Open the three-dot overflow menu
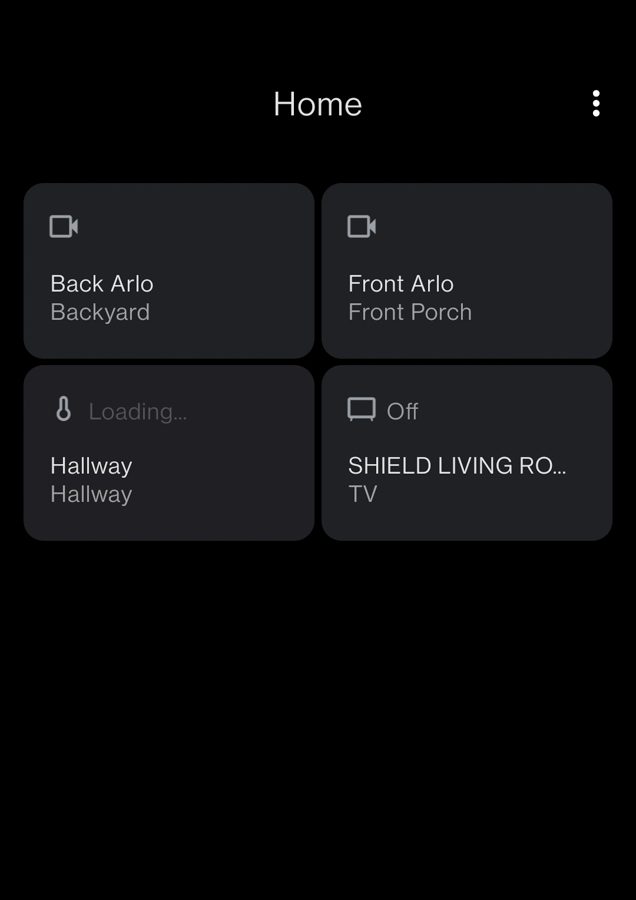The height and width of the screenshot is (900, 636). (596, 104)
